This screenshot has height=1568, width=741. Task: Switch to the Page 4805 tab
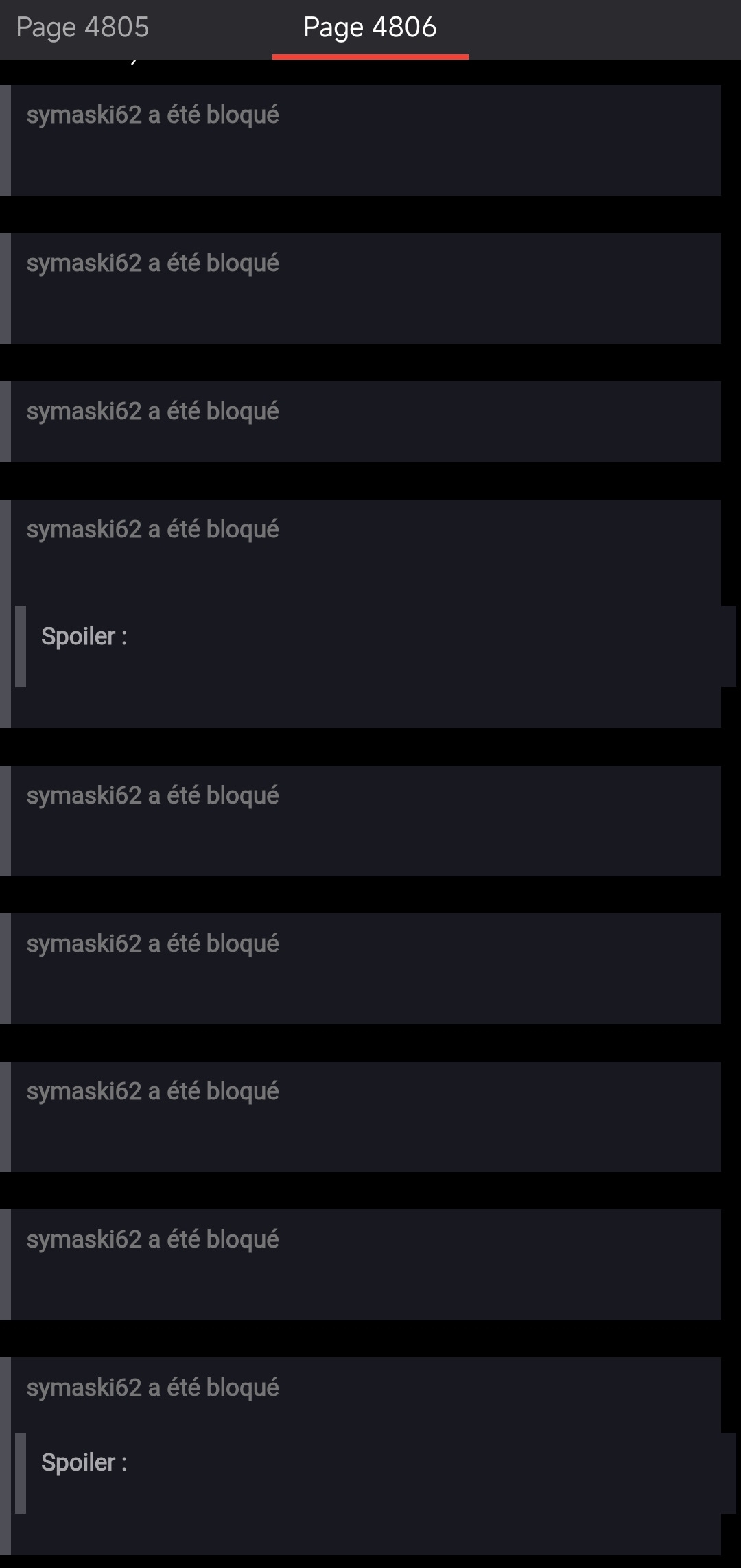tap(82, 28)
